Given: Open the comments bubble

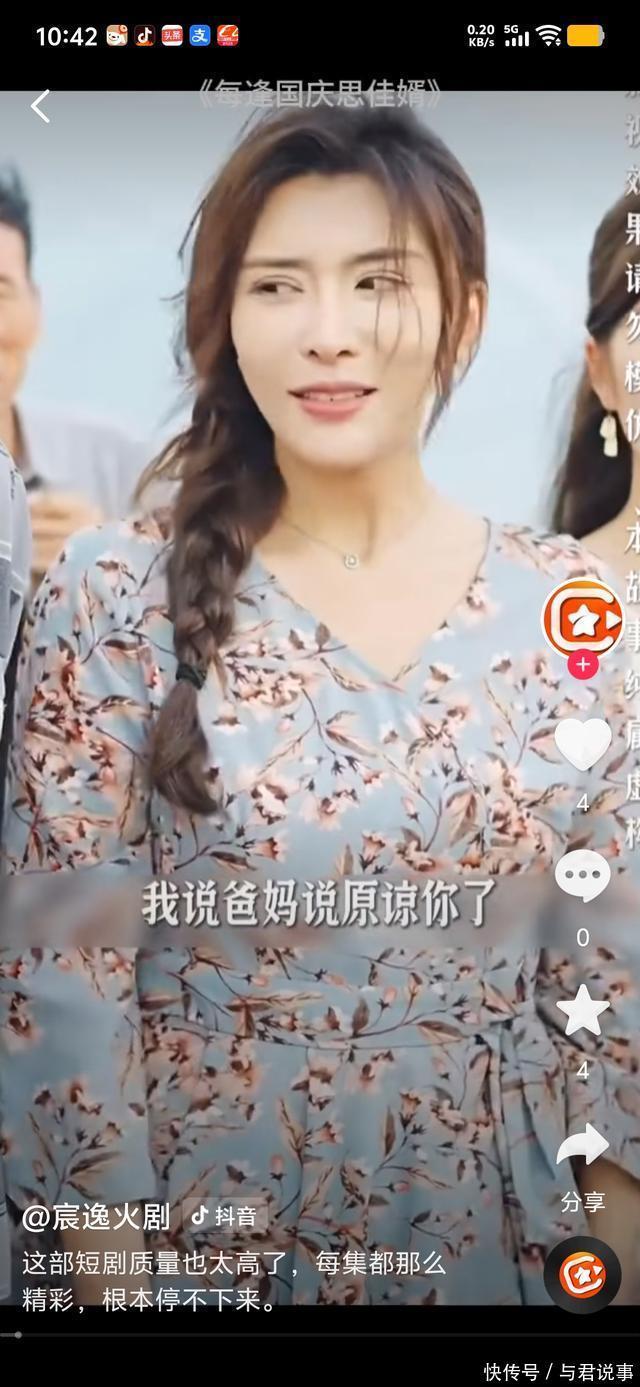Looking at the screenshot, I should coord(583,878).
